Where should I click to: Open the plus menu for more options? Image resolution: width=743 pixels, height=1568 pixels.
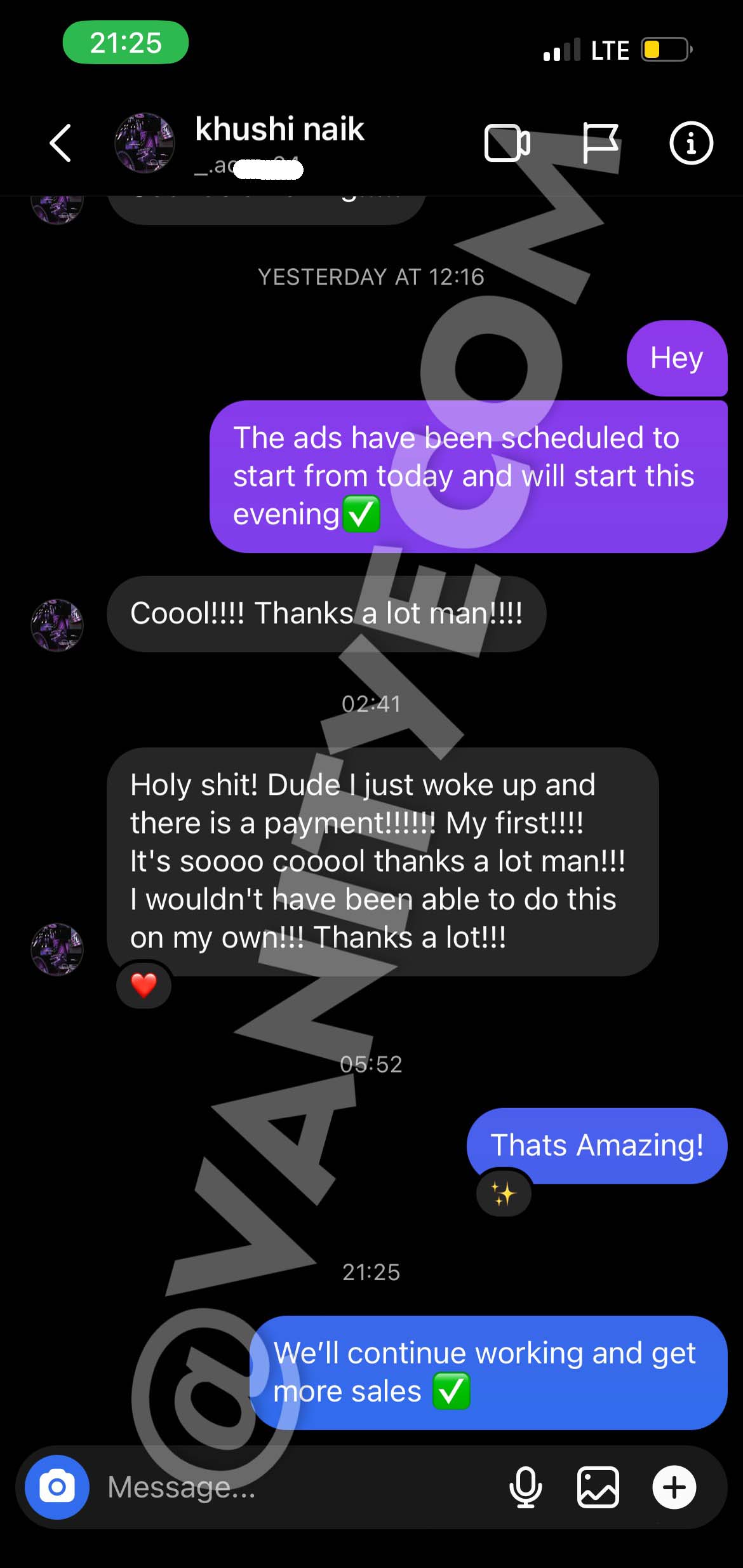[x=674, y=1487]
